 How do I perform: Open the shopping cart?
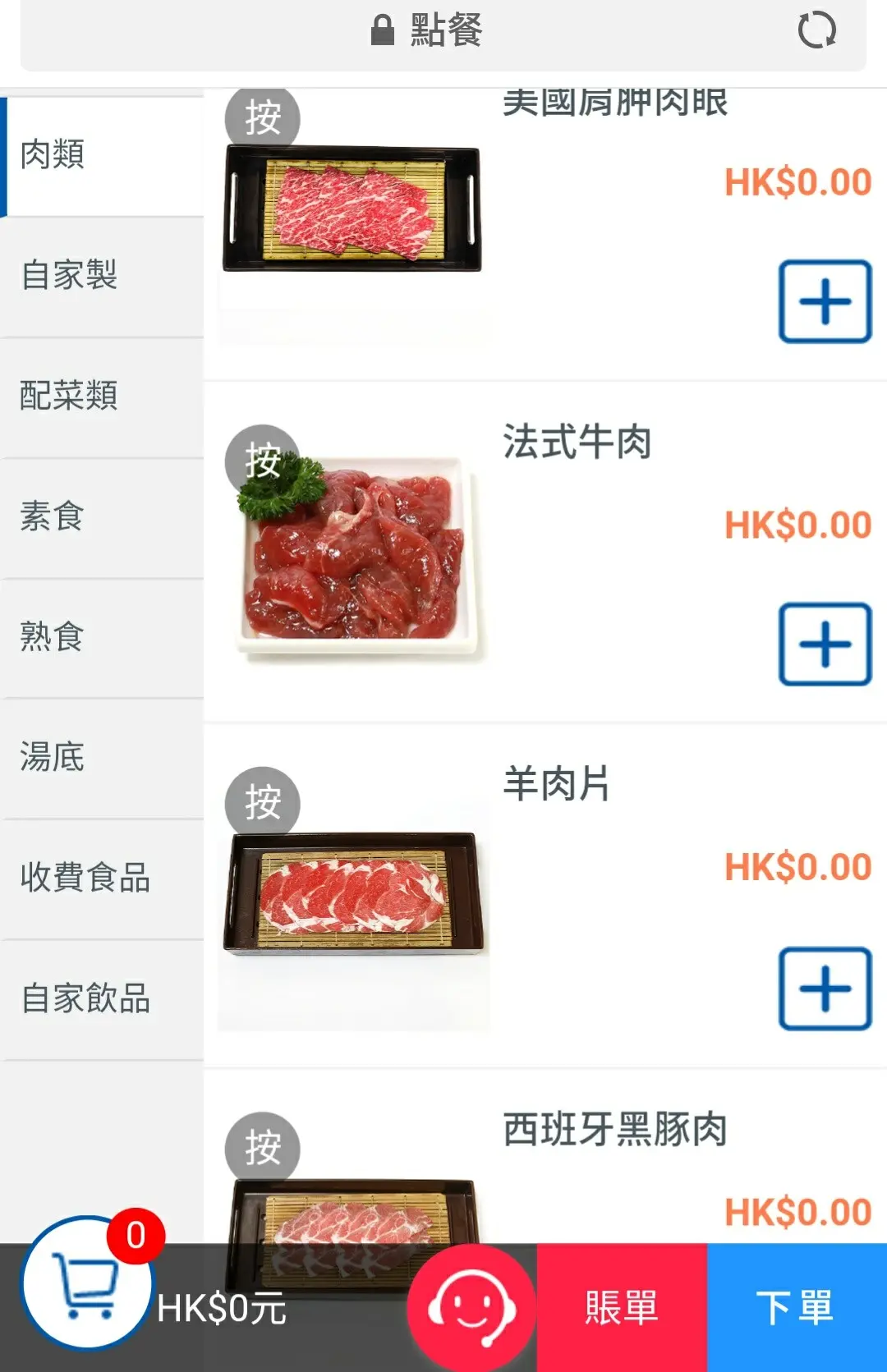pos(87,1282)
